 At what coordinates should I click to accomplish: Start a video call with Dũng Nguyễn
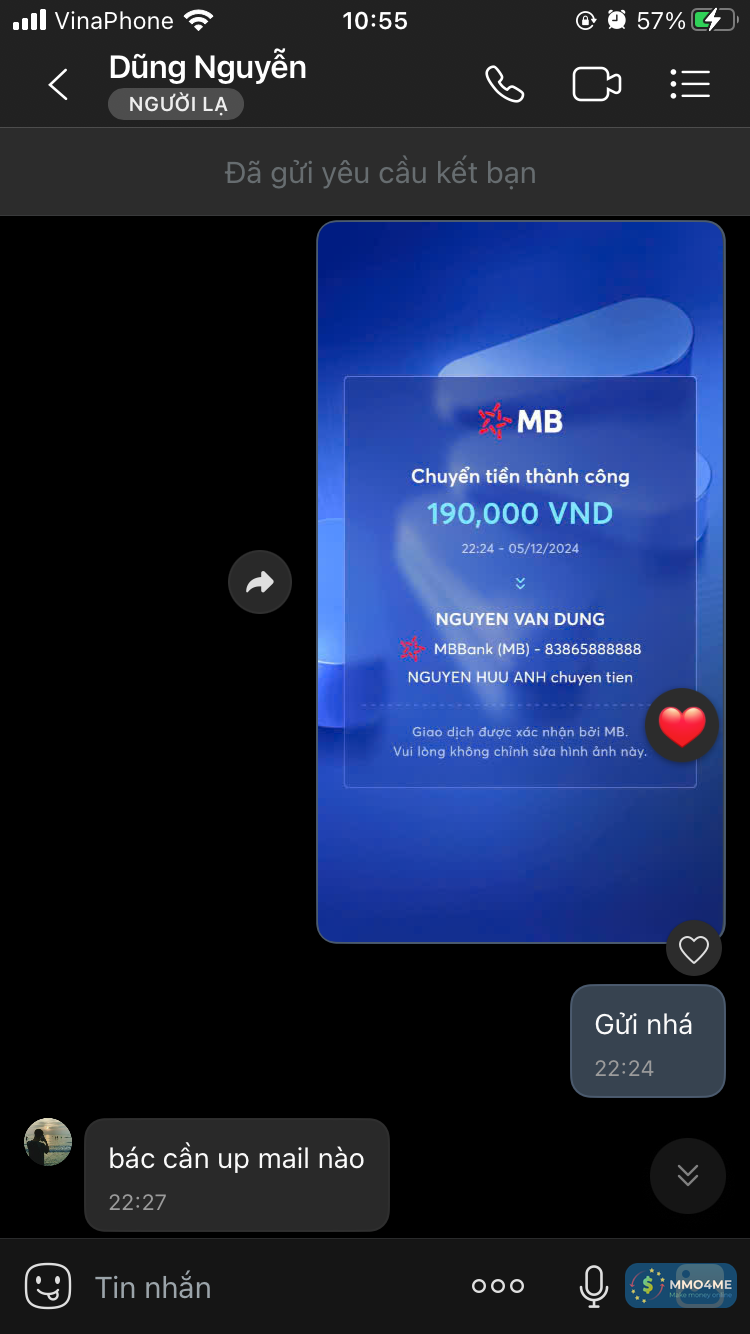pos(596,85)
